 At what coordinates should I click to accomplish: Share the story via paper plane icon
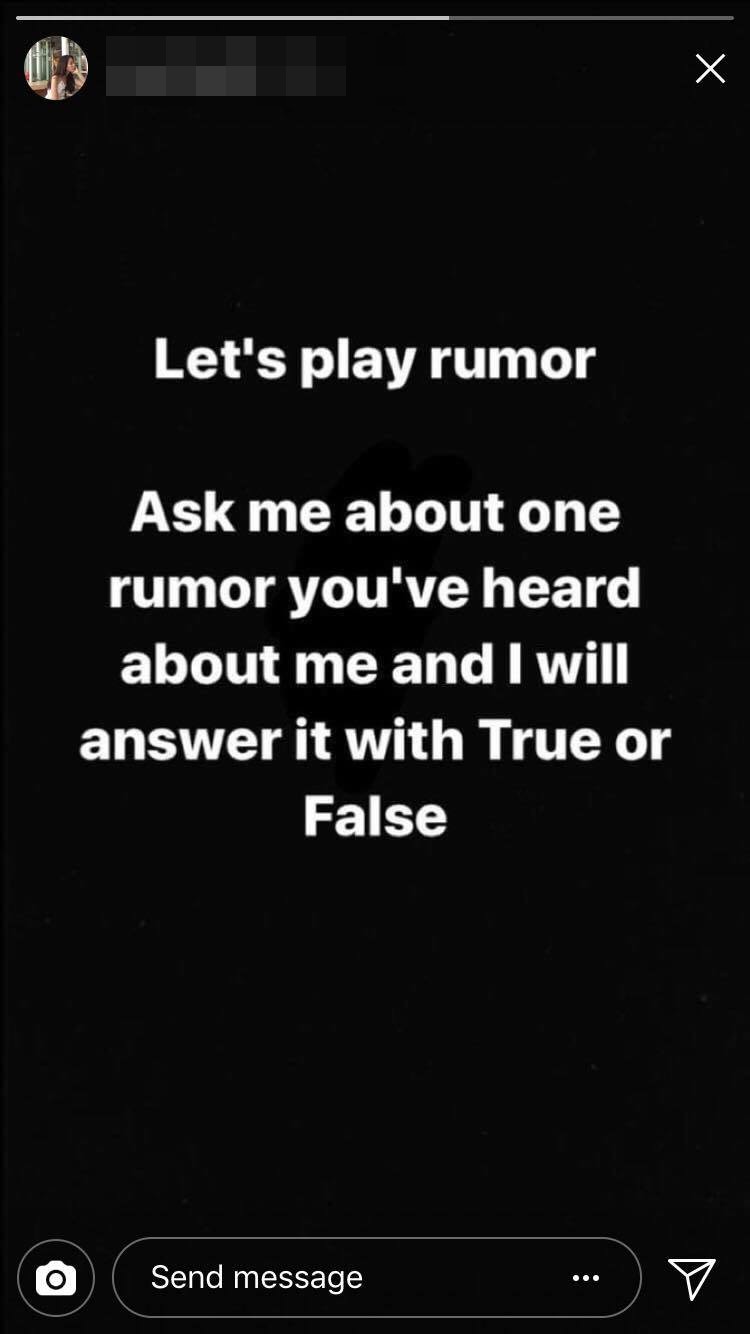(x=692, y=1277)
